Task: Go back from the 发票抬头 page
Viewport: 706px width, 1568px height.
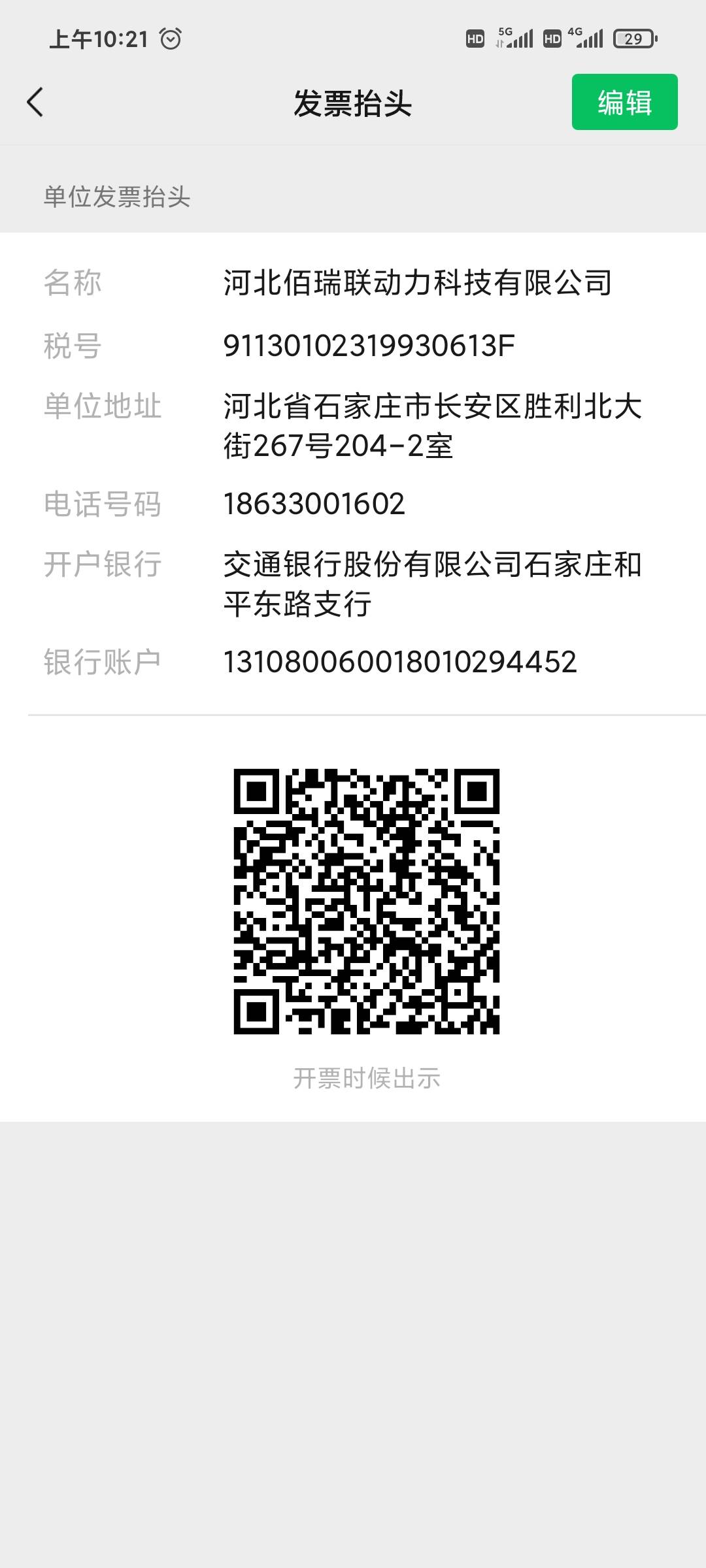Action: click(35, 103)
